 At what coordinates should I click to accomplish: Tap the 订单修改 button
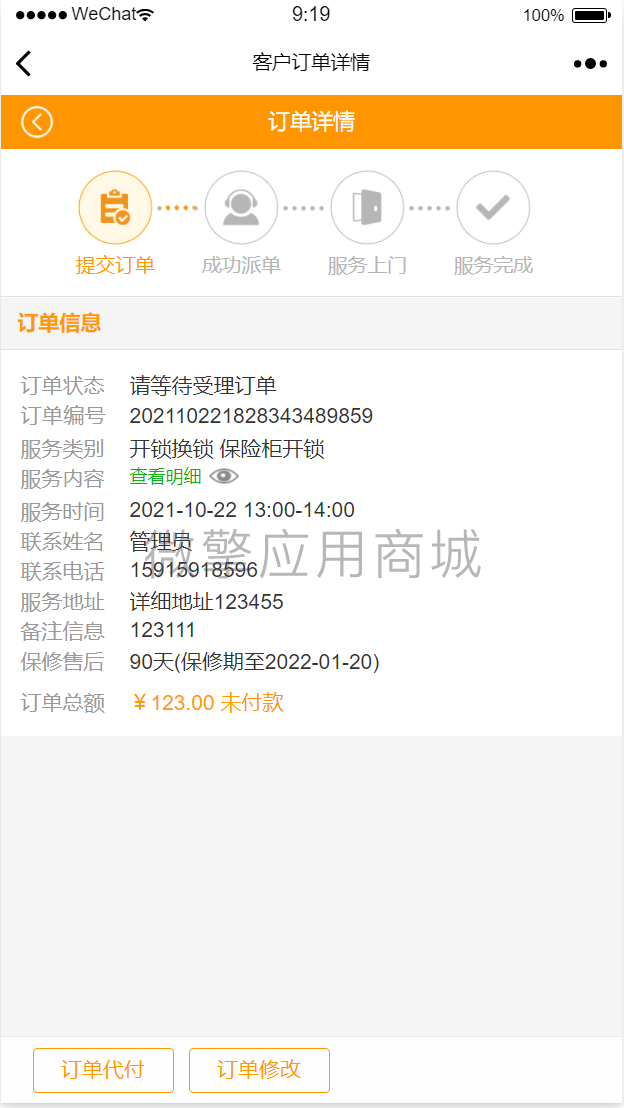(259, 1070)
